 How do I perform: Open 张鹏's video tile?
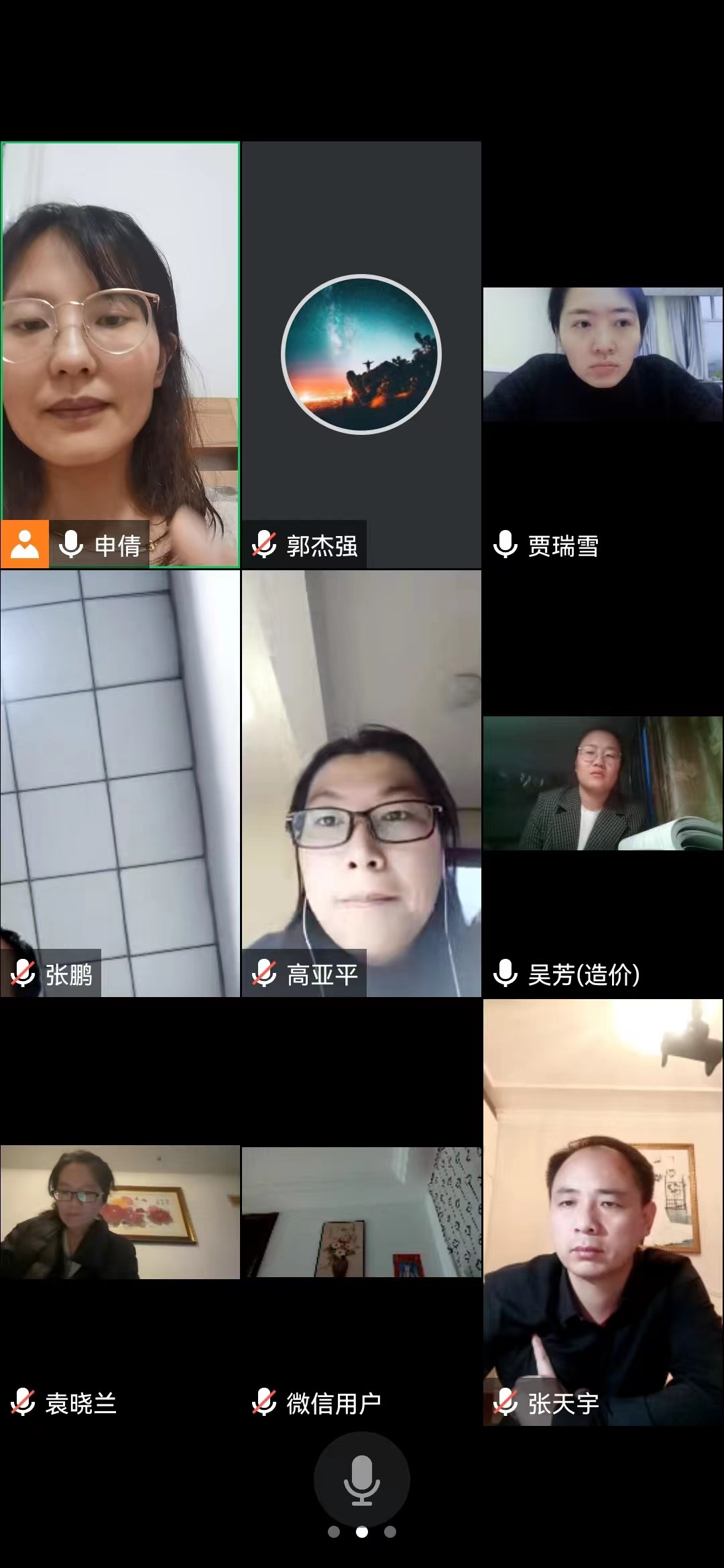(x=120, y=783)
